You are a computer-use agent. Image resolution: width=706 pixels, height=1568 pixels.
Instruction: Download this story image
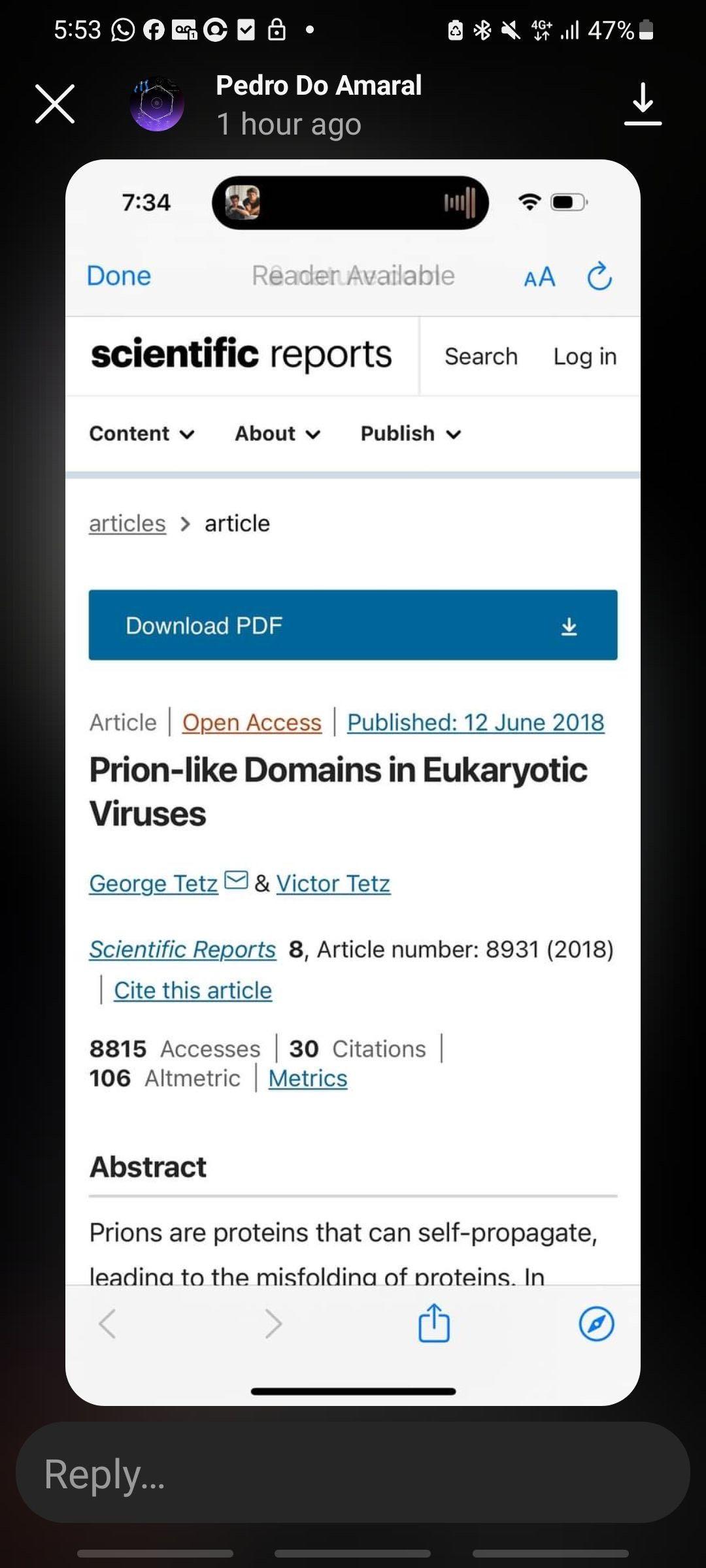(643, 104)
